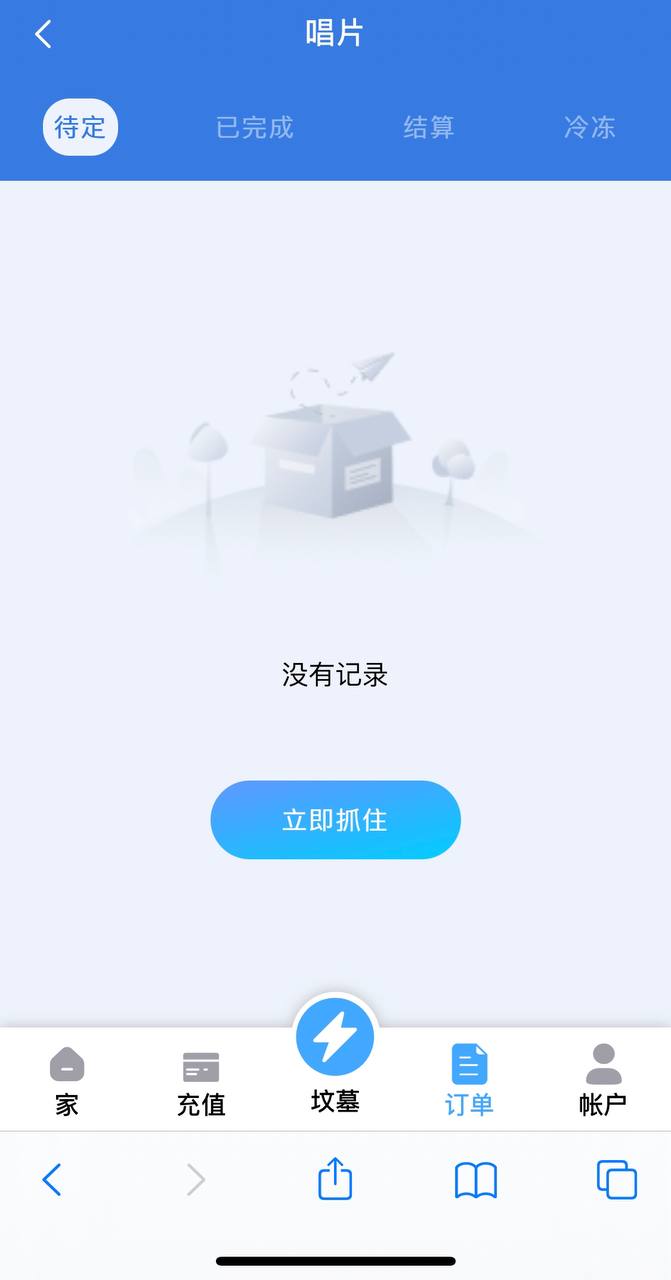Open the Safari share sheet

(x=335, y=1179)
